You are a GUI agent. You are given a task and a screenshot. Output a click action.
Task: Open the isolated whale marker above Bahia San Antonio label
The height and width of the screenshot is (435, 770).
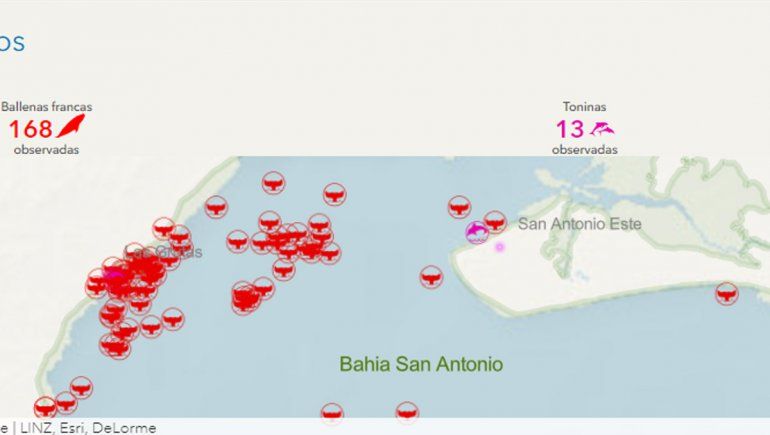[x=431, y=276]
